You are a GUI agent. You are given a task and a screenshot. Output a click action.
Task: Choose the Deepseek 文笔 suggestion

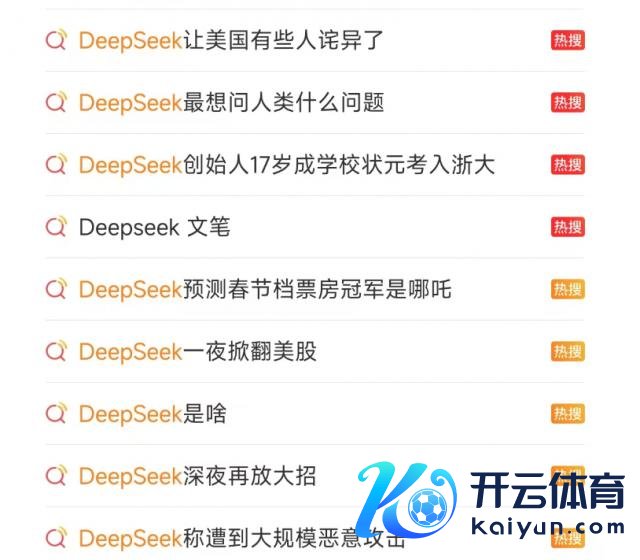coord(154,227)
